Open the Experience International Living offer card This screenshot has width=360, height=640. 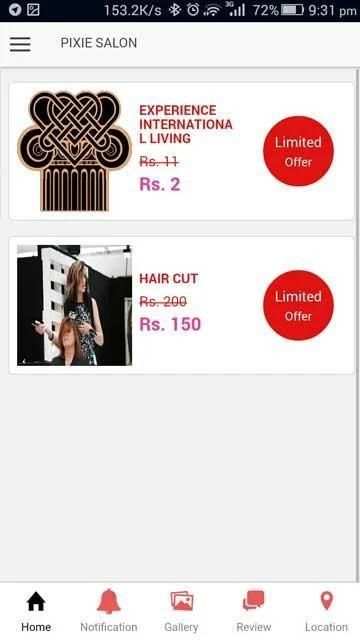tap(181, 151)
